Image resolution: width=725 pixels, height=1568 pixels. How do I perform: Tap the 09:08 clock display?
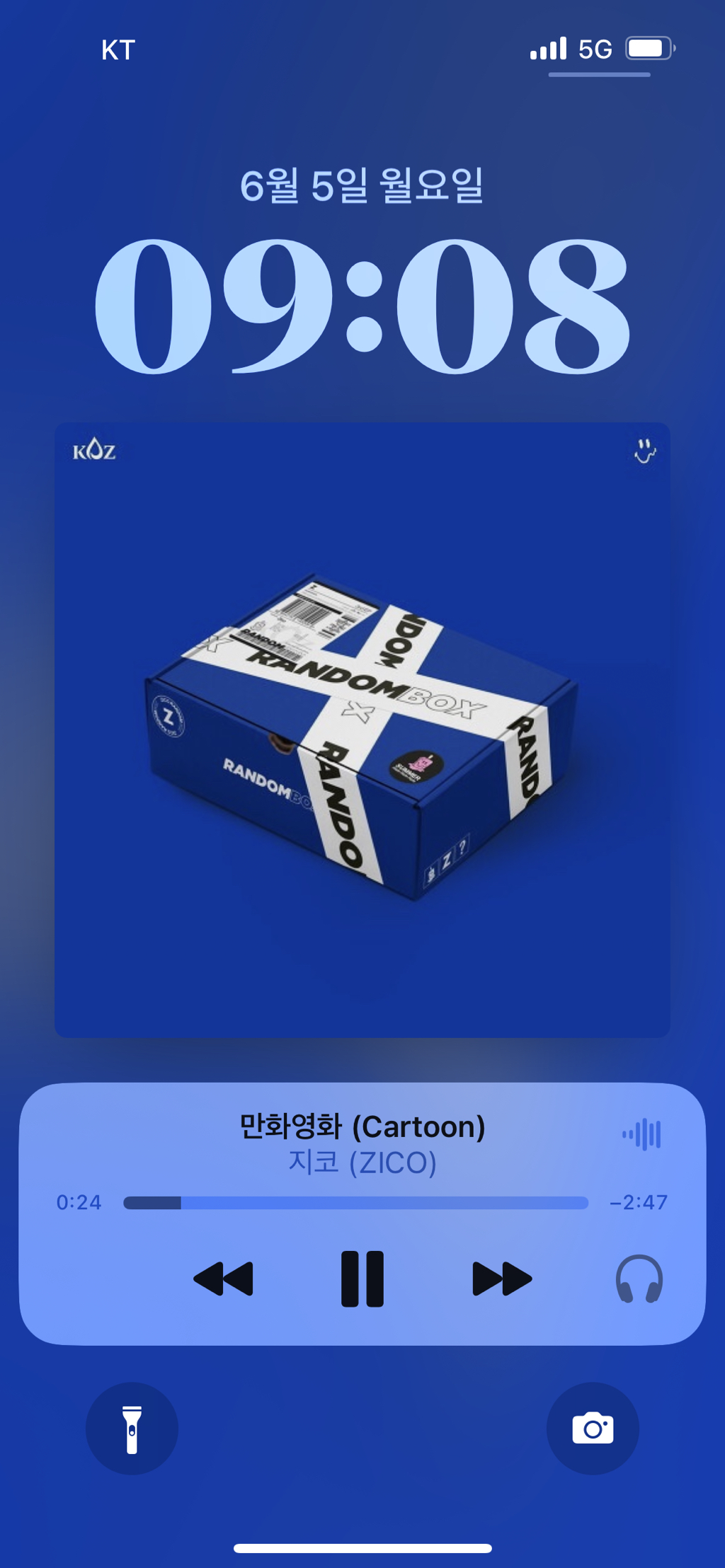(x=362, y=308)
